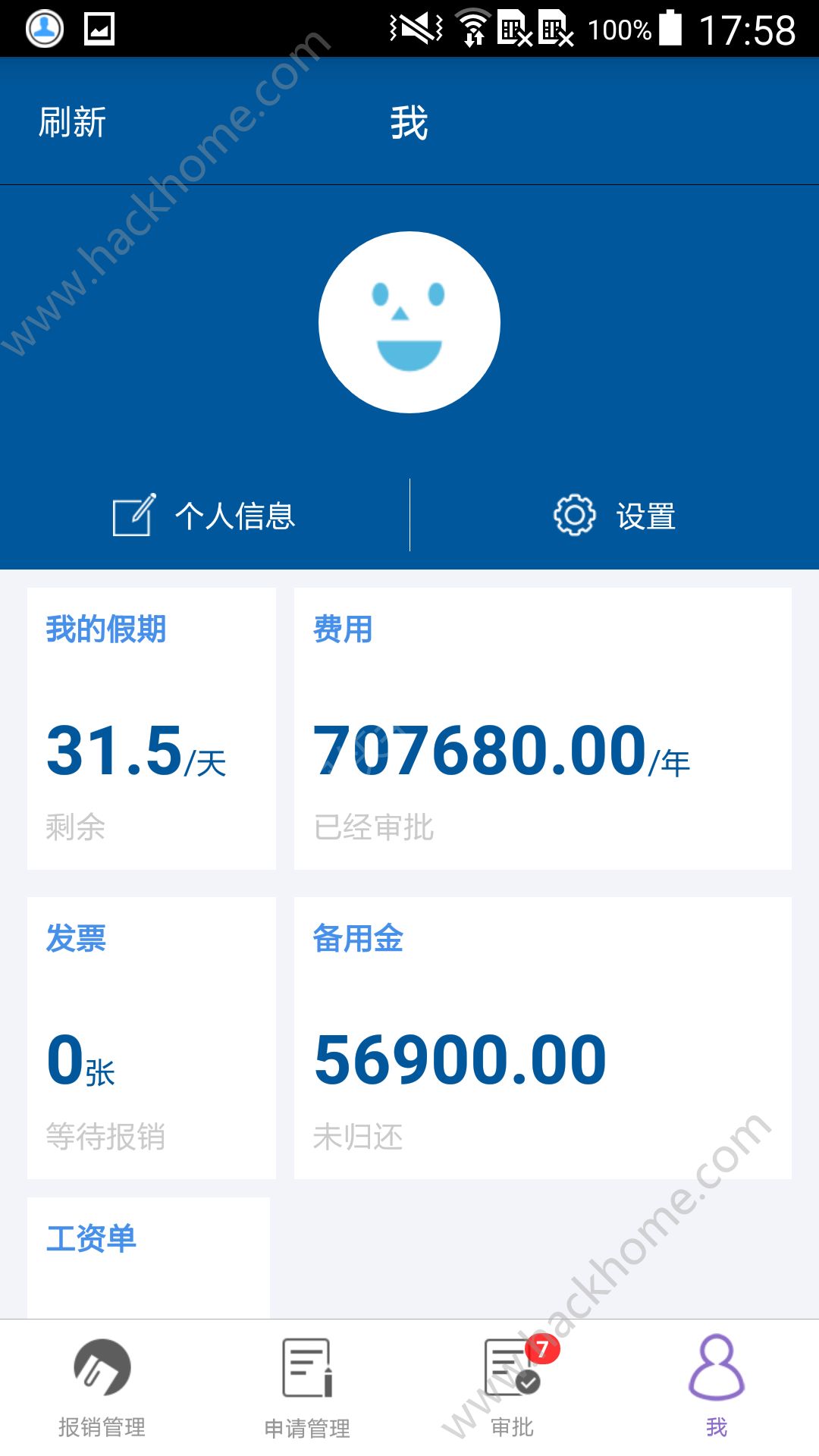This screenshot has width=819, height=1456.
Task: Tap the 刷新 refresh button
Action: coord(72,122)
